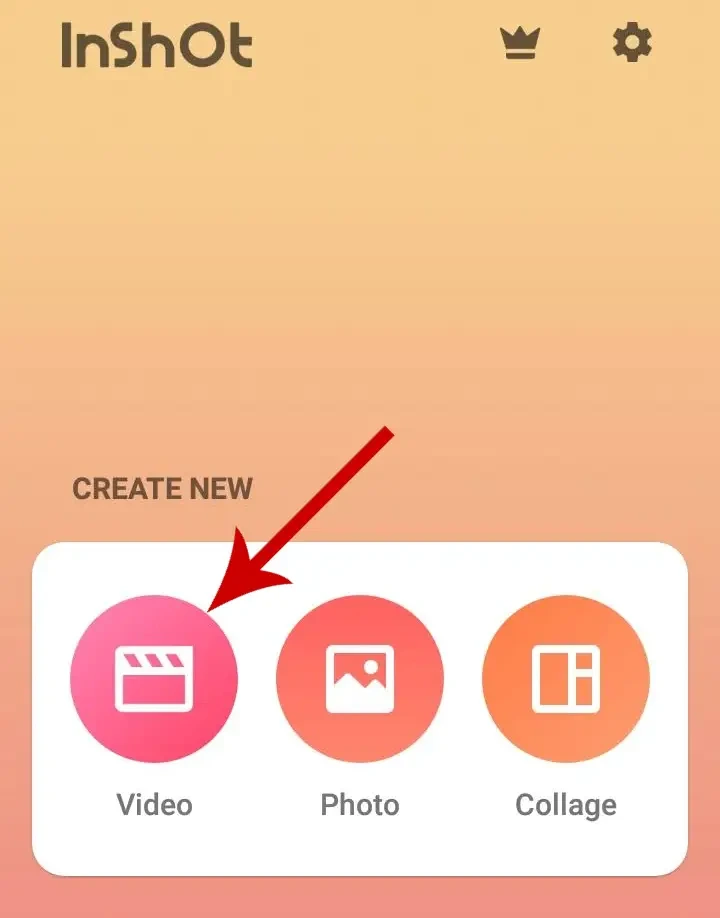This screenshot has height=918, width=720.
Task: Open settings gear
Action: tap(632, 44)
